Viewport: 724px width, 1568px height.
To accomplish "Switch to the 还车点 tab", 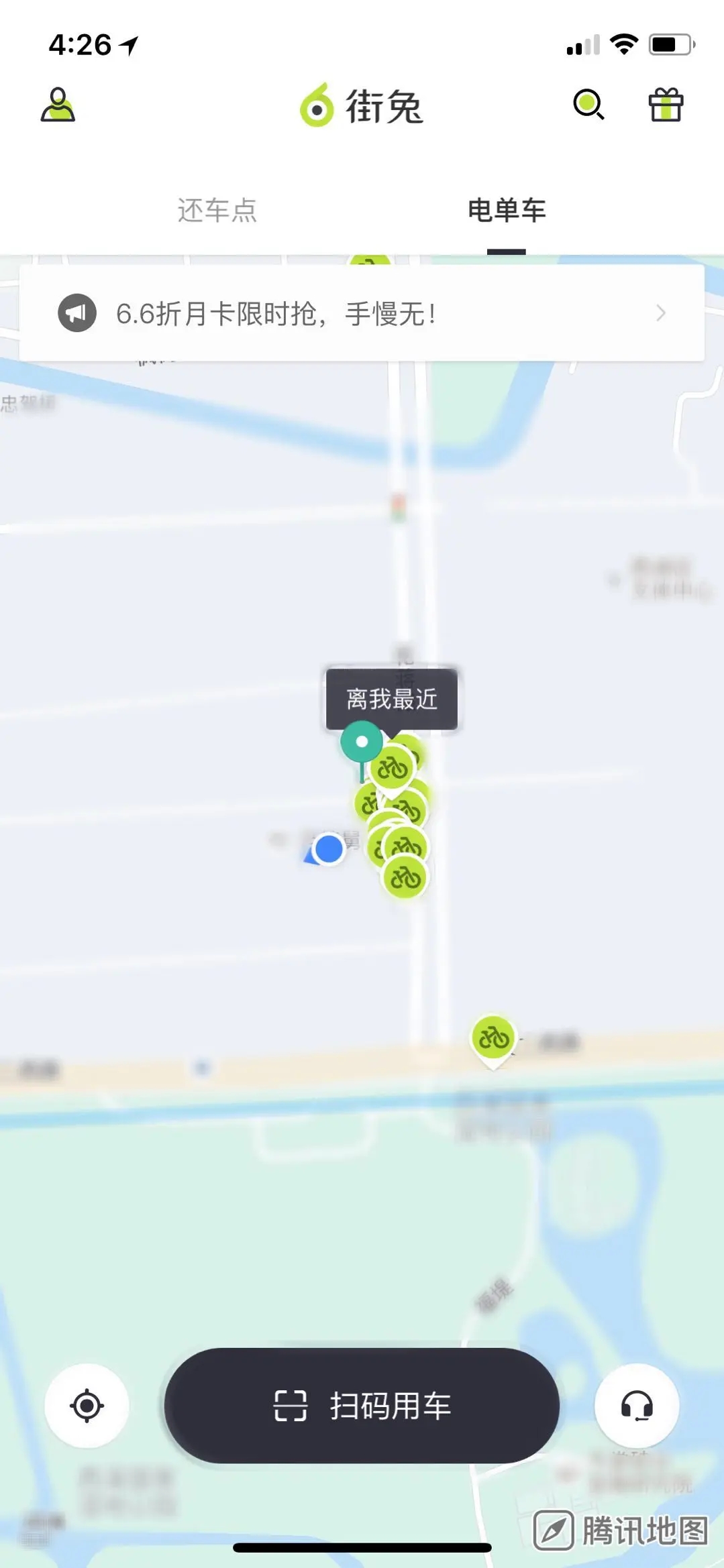I will (x=217, y=211).
